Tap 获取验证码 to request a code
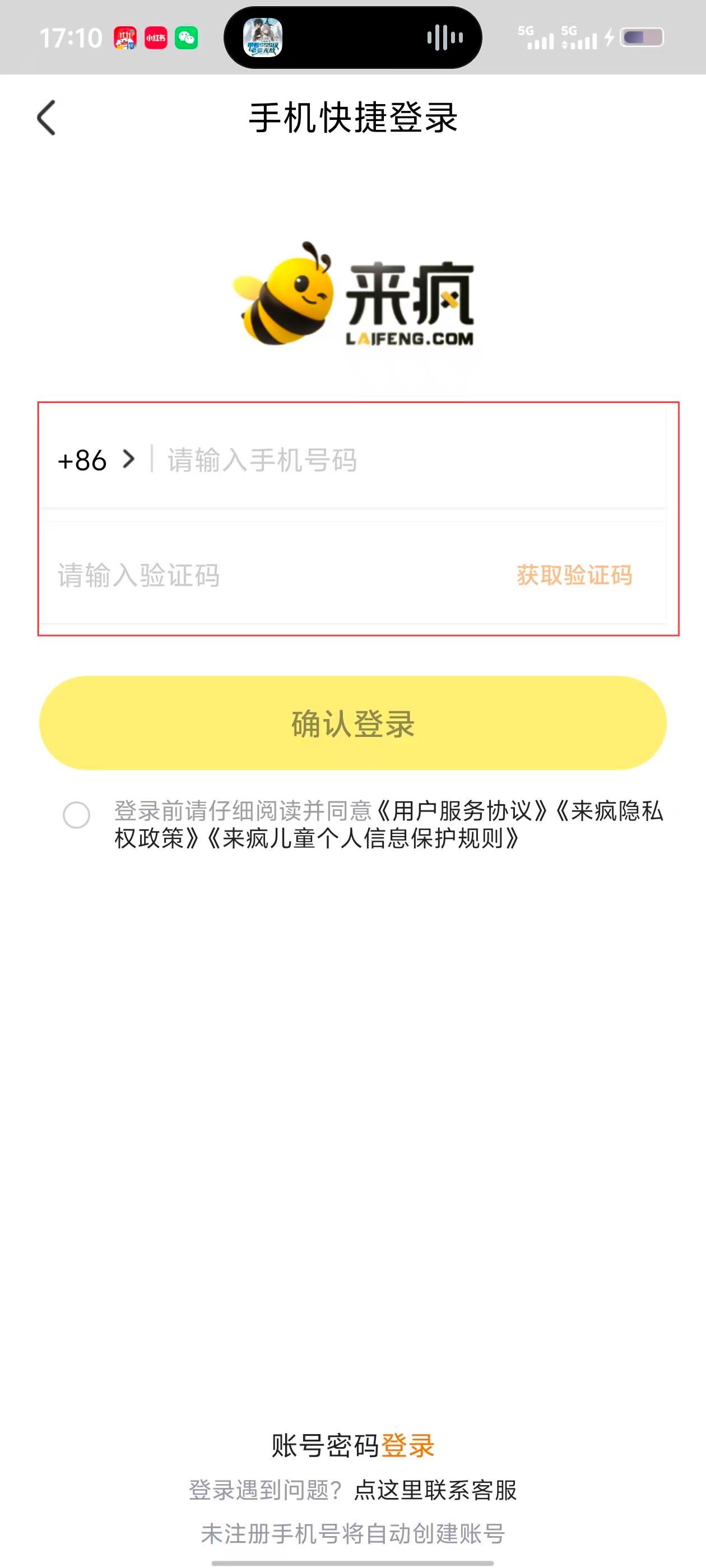The height and width of the screenshot is (1568, 706). [574, 575]
